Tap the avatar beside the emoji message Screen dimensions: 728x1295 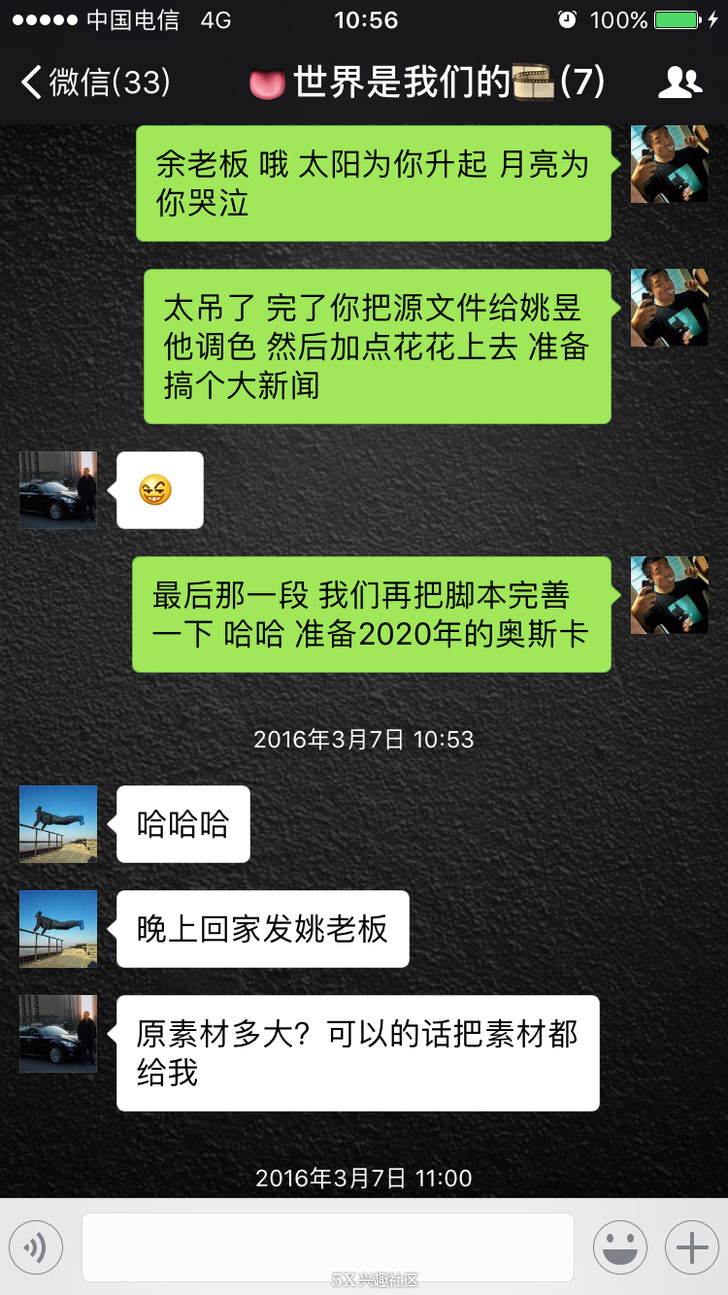click(58, 490)
